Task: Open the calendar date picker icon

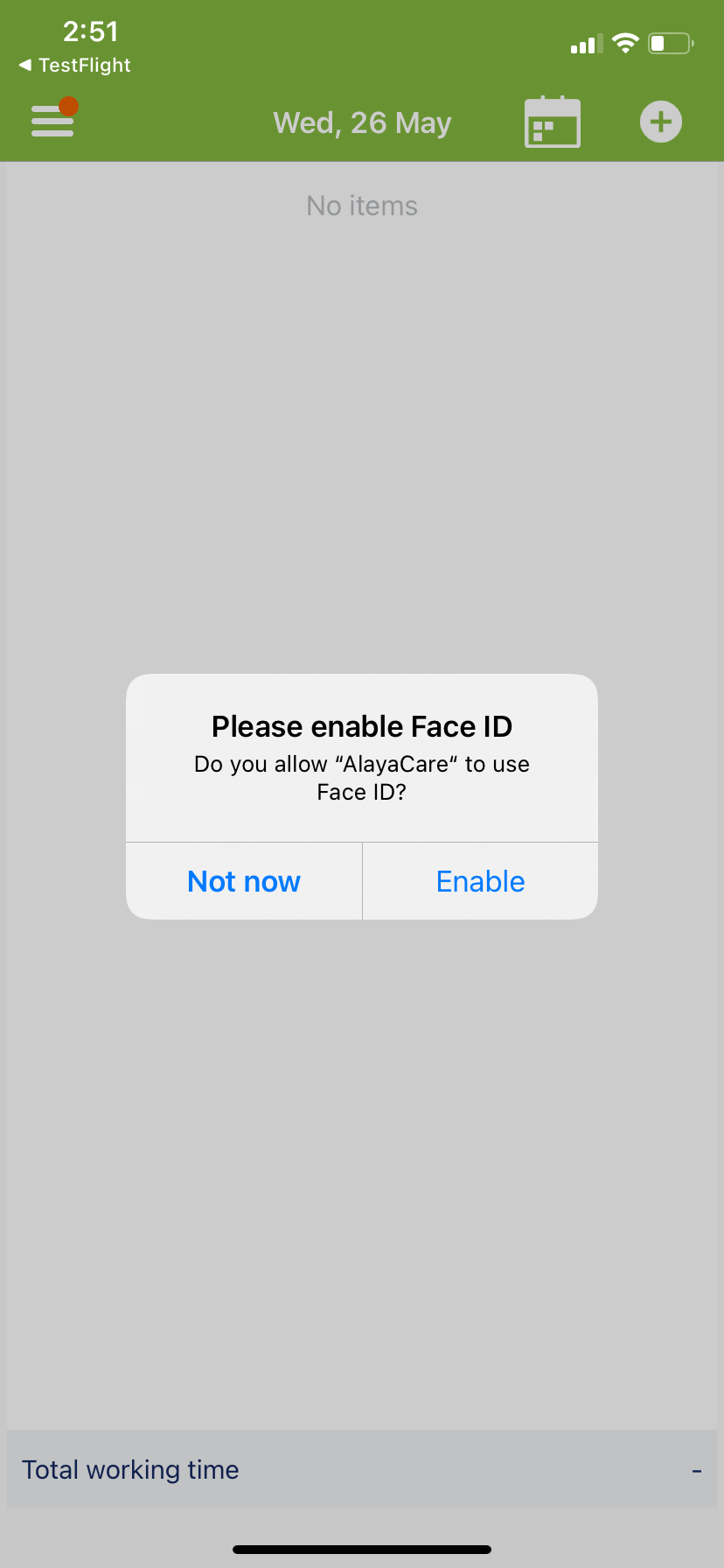Action: pos(552,122)
